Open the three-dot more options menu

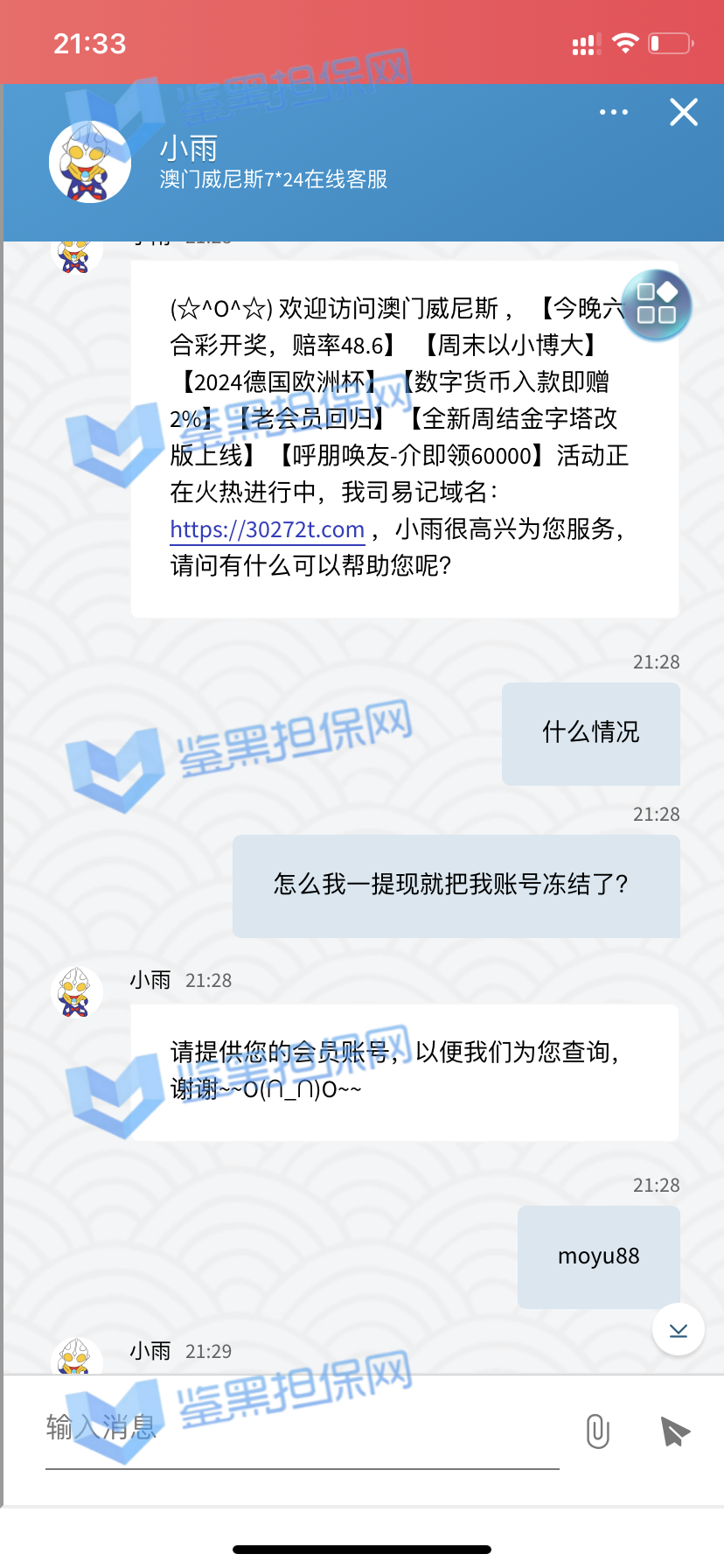point(613,113)
